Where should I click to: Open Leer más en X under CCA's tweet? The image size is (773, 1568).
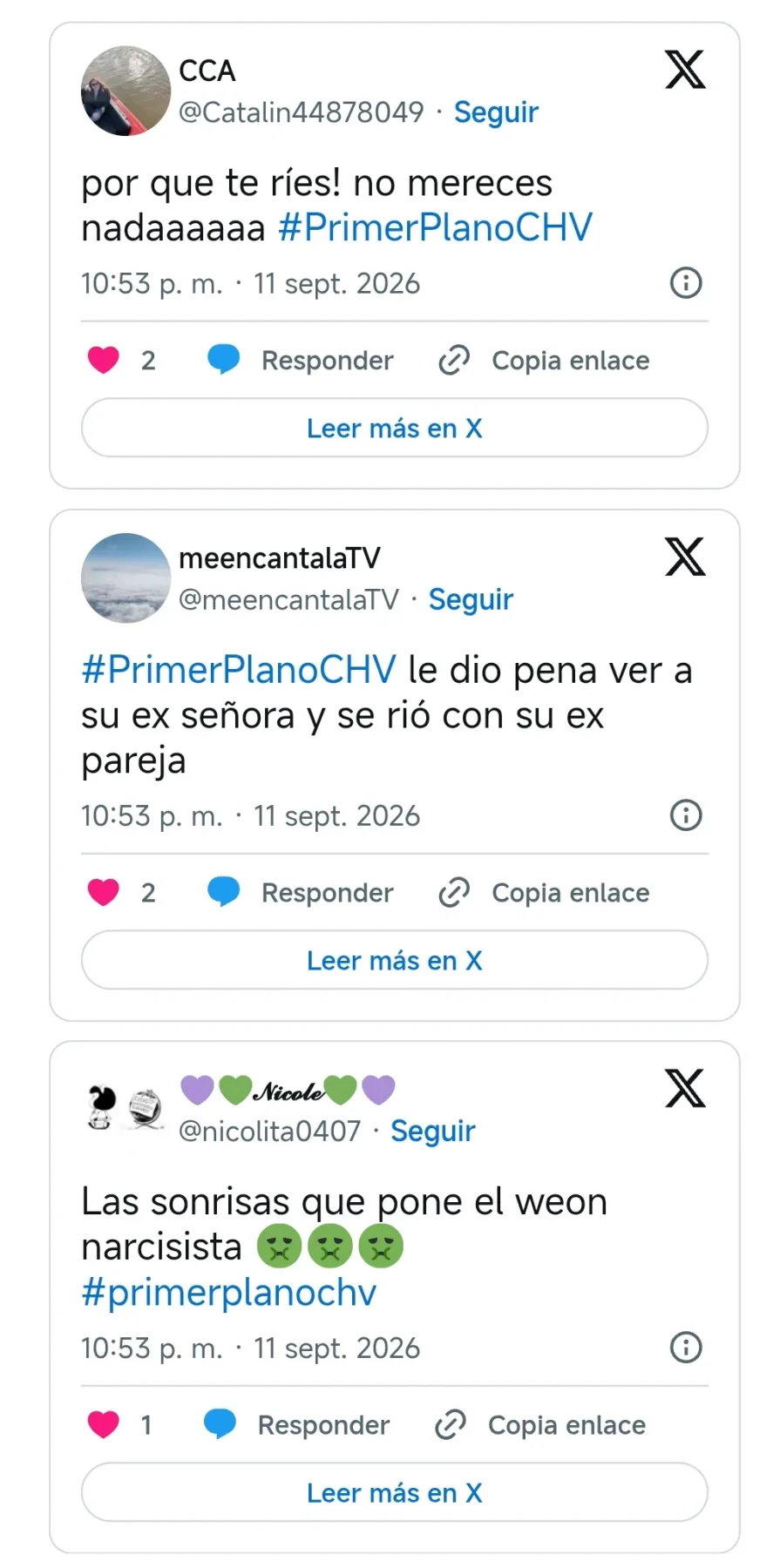coord(395,428)
